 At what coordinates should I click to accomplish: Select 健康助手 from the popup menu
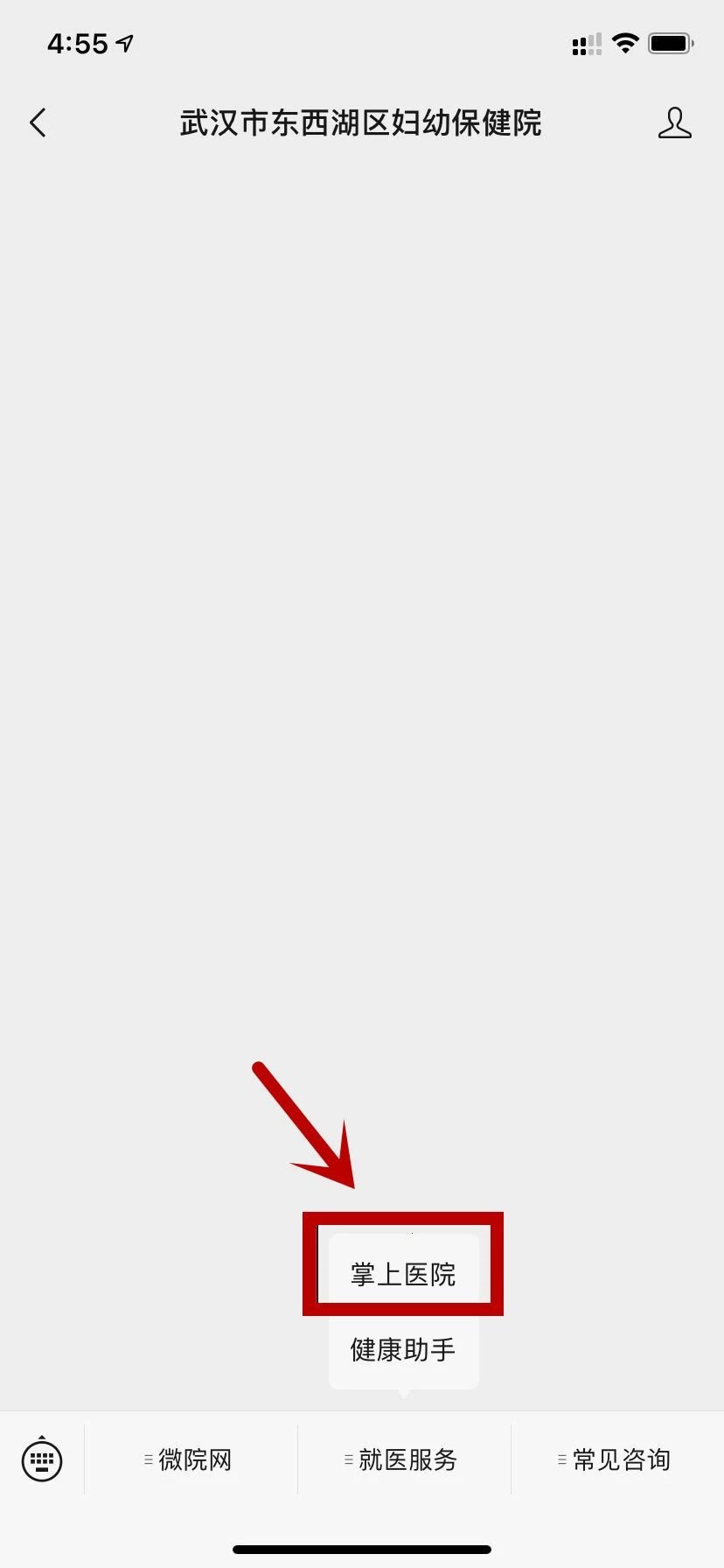tap(403, 1349)
